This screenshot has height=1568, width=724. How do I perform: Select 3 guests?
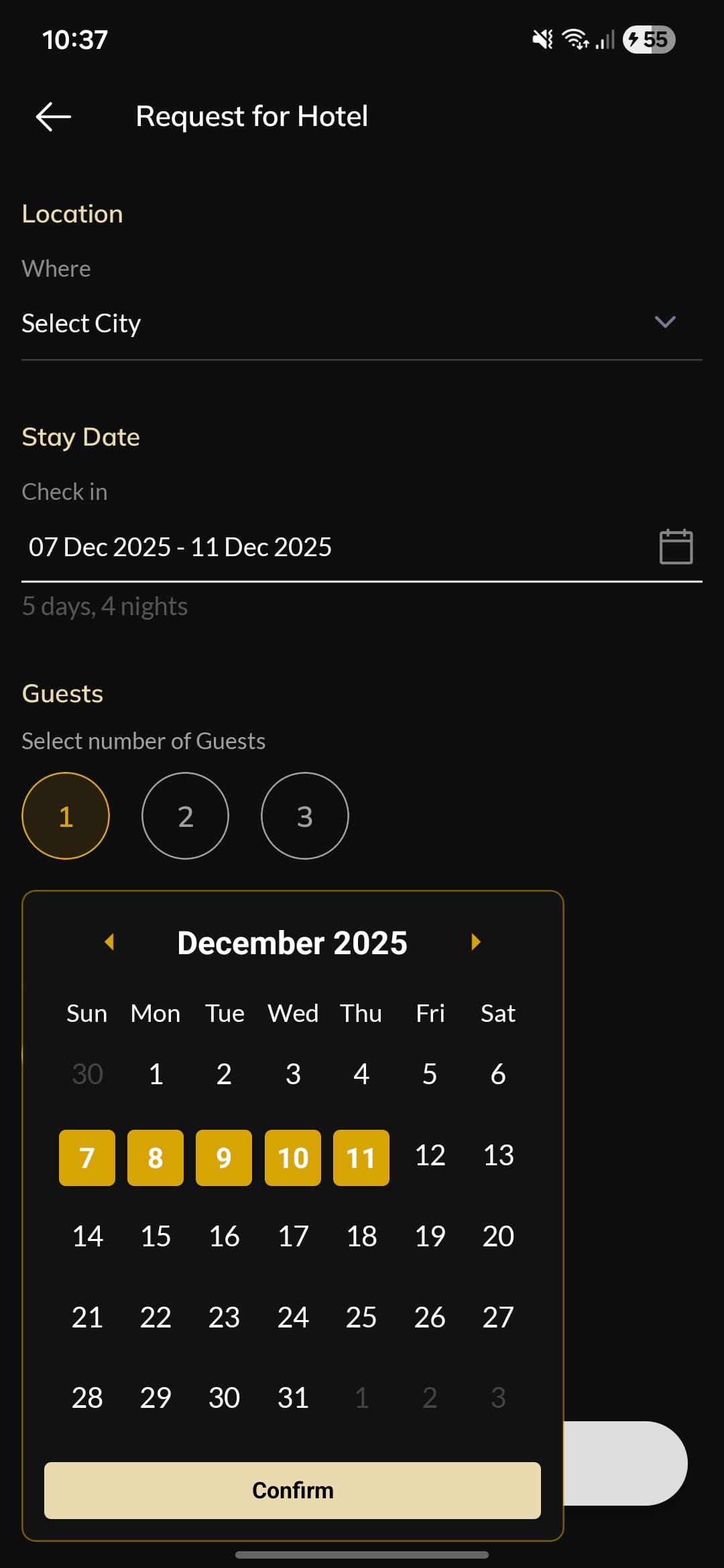[304, 816]
